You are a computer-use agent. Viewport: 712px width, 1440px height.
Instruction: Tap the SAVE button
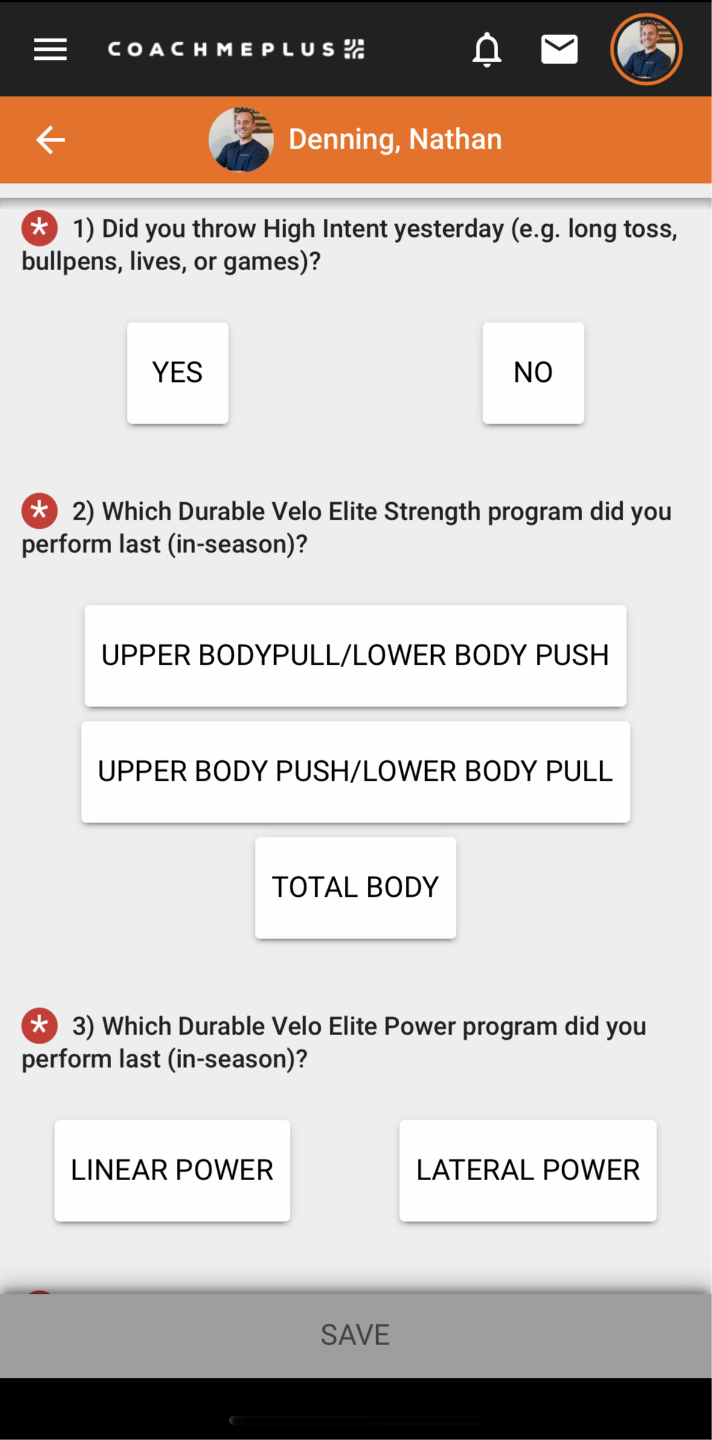[355, 1334]
